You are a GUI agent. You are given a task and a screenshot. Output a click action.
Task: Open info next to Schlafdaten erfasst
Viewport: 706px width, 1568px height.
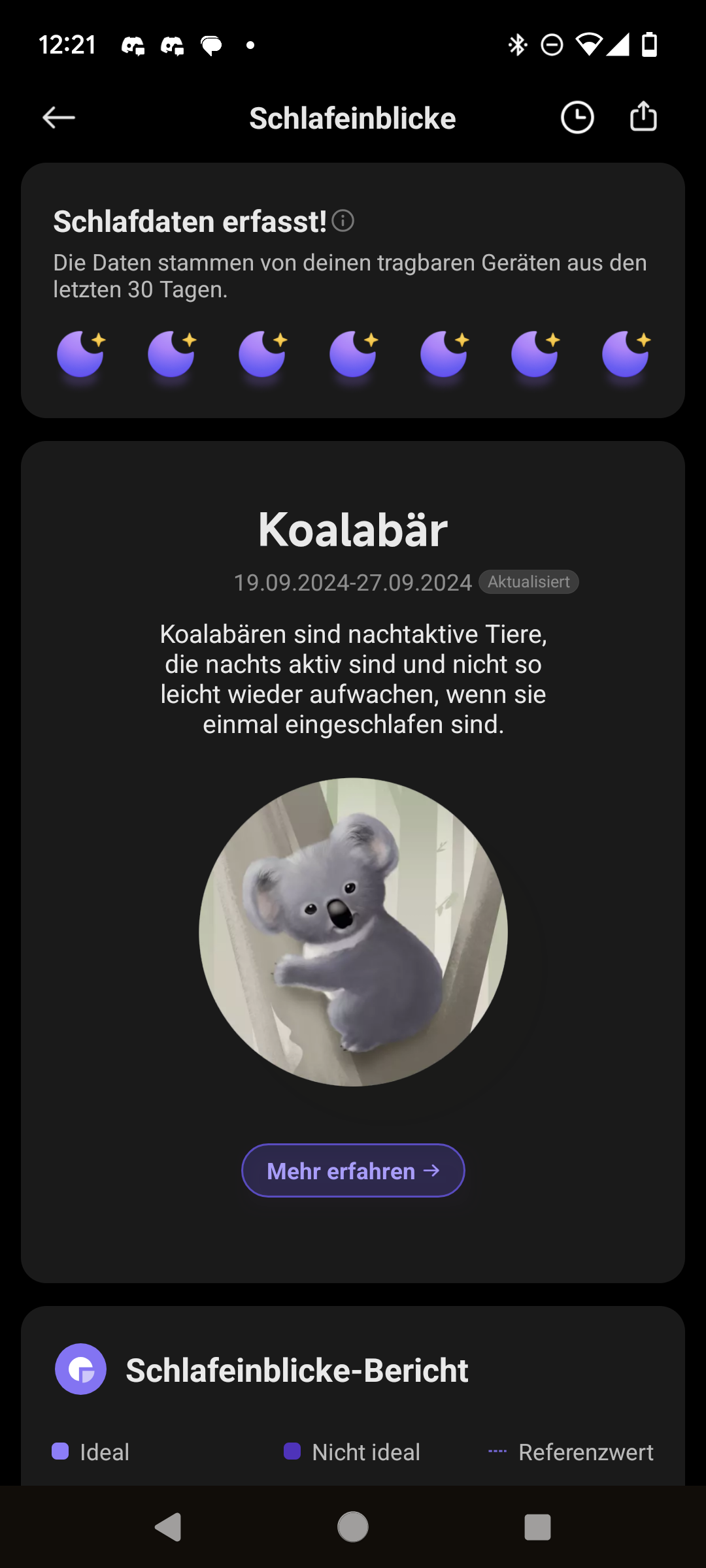(343, 221)
